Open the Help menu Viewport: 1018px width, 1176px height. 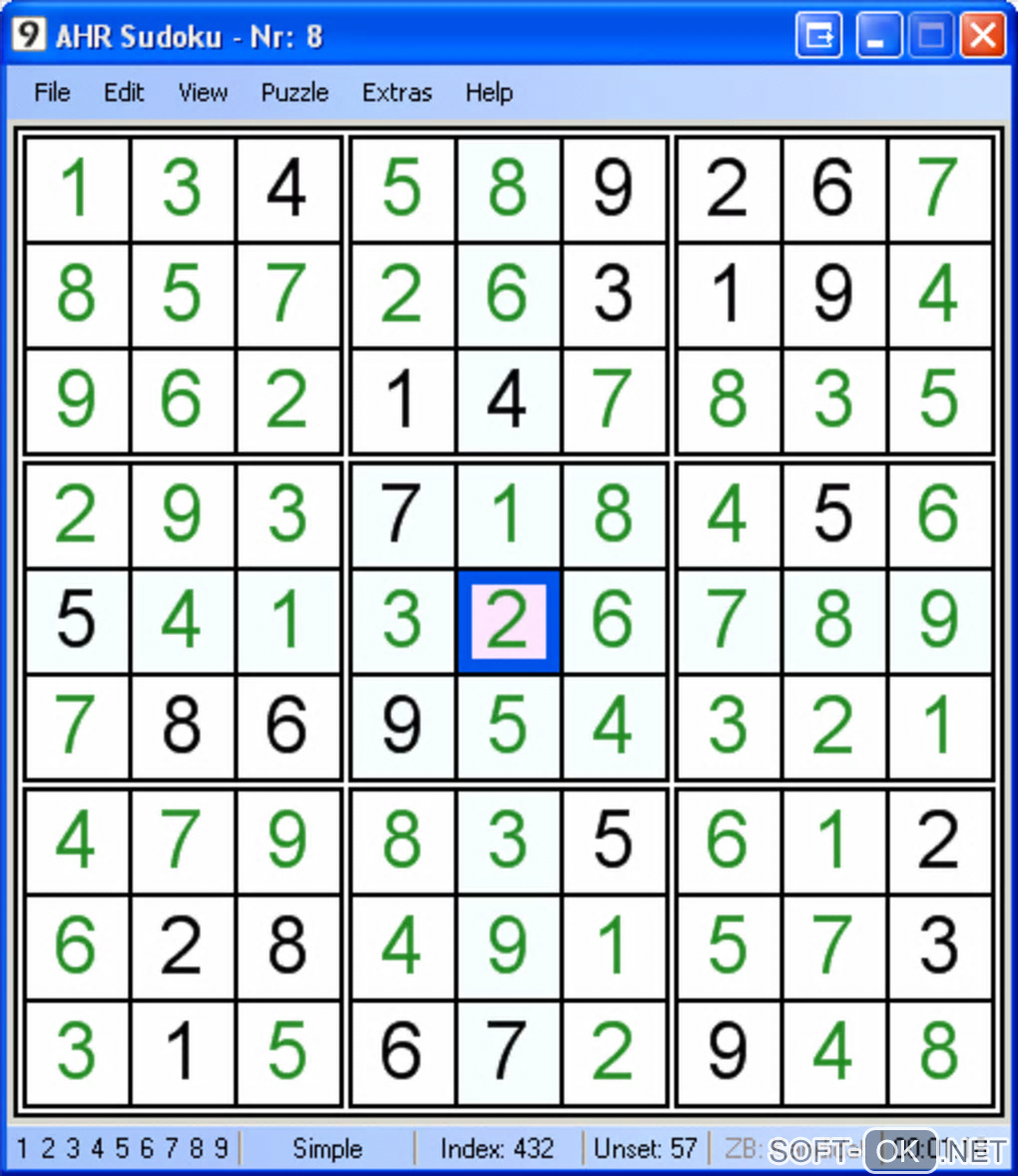[489, 93]
